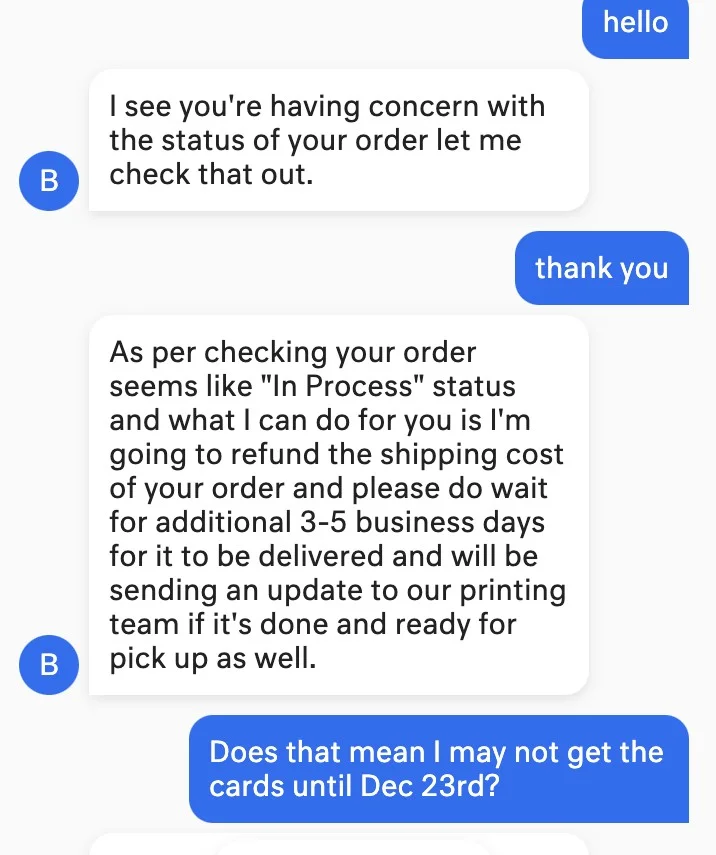Viewport: 716px width, 855px height.
Task: Open agent B avatar beside "pick up as well"
Action: pyautogui.click(x=49, y=664)
